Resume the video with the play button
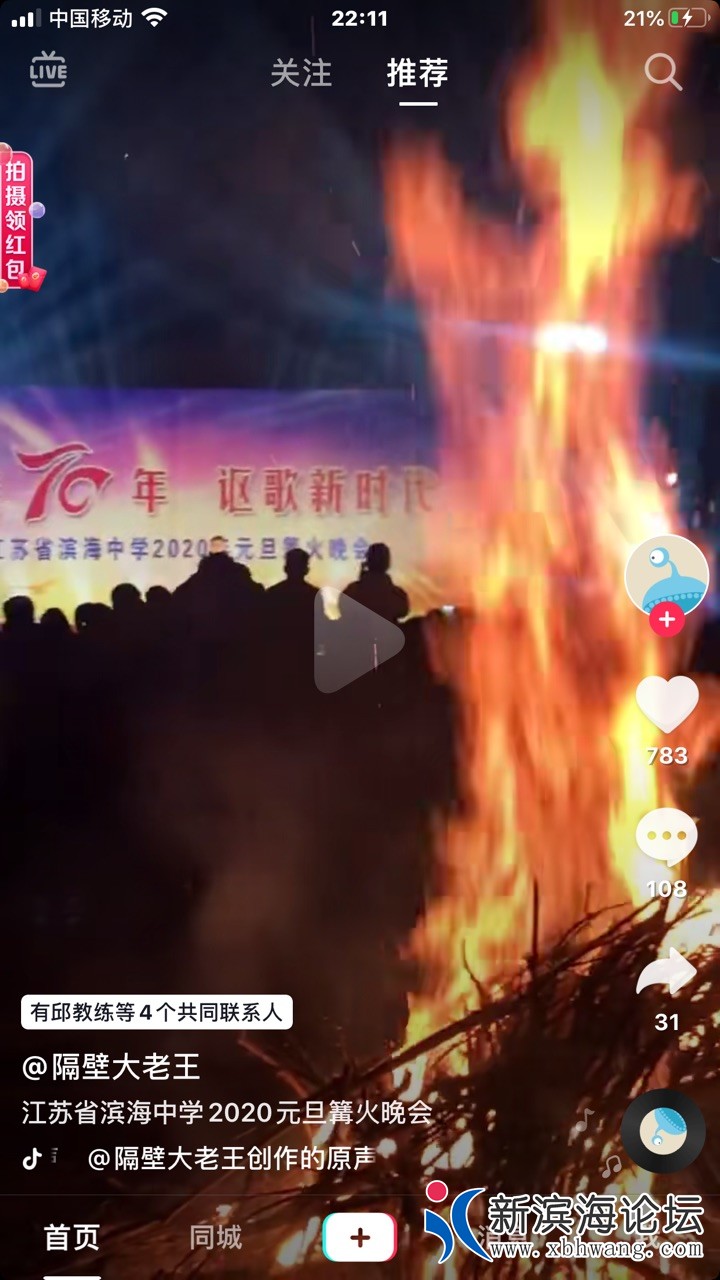The image size is (720, 1280). click(x=358, y=640)
